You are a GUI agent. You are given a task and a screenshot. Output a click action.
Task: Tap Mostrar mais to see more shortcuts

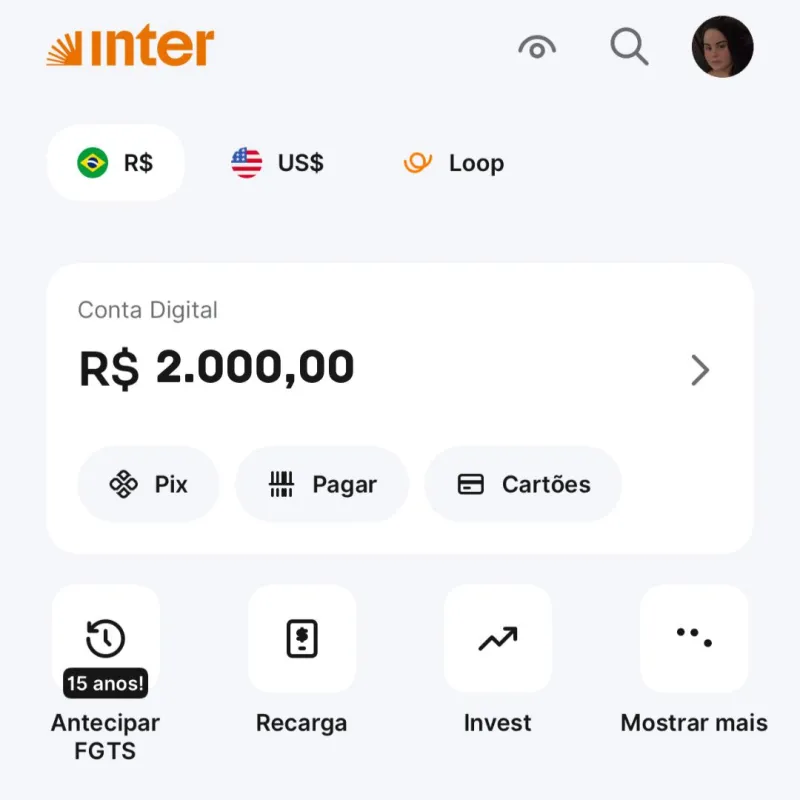click(x=694, y=640)
